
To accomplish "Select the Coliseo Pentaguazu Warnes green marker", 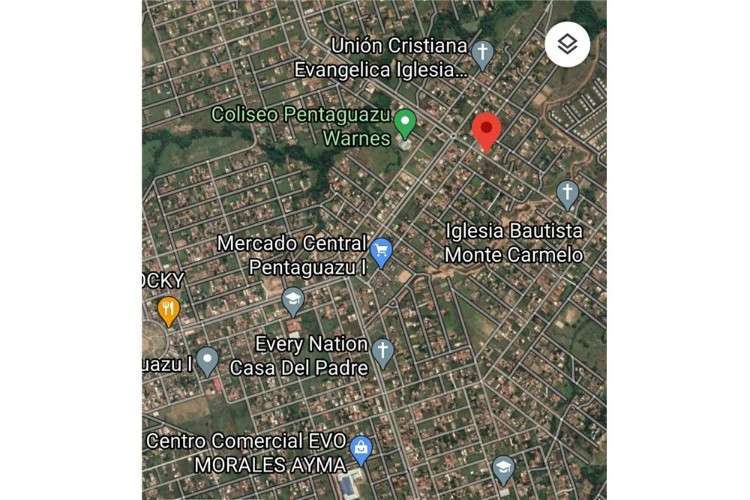I will [405, 124].
